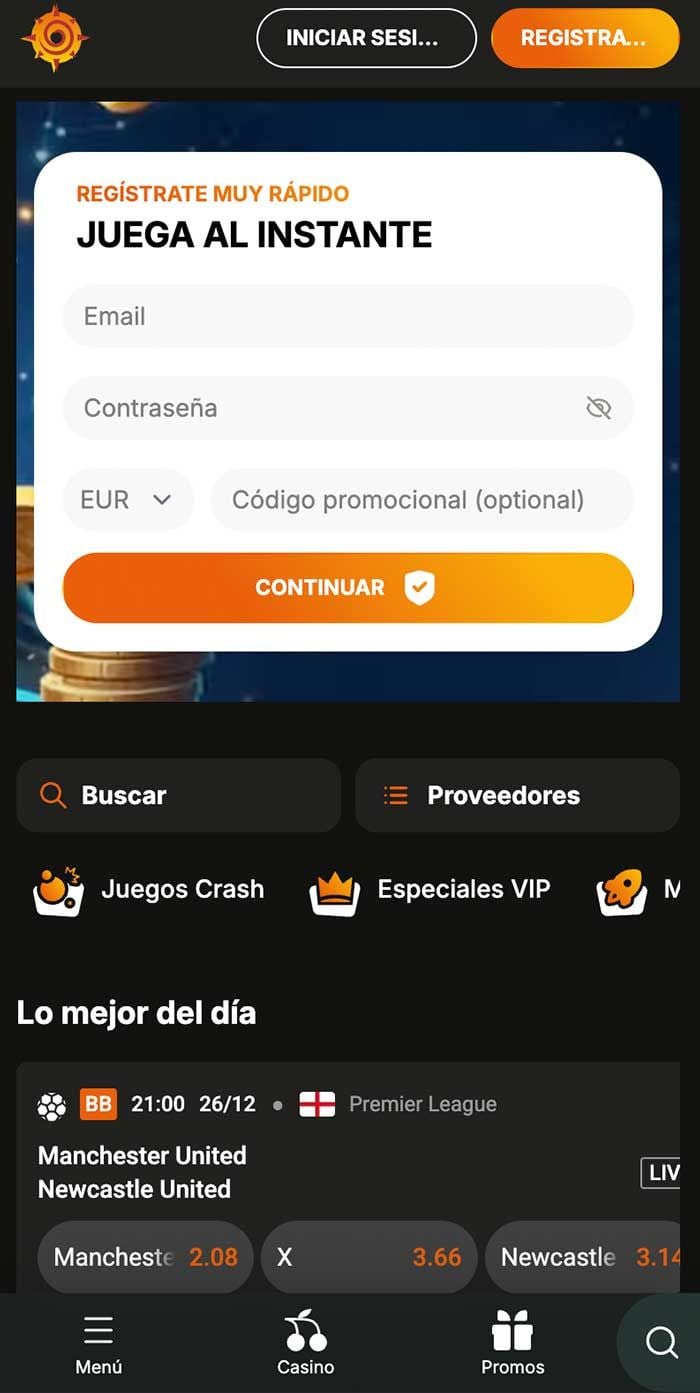Bet on Manchester at 2.08

point(145,1257)
